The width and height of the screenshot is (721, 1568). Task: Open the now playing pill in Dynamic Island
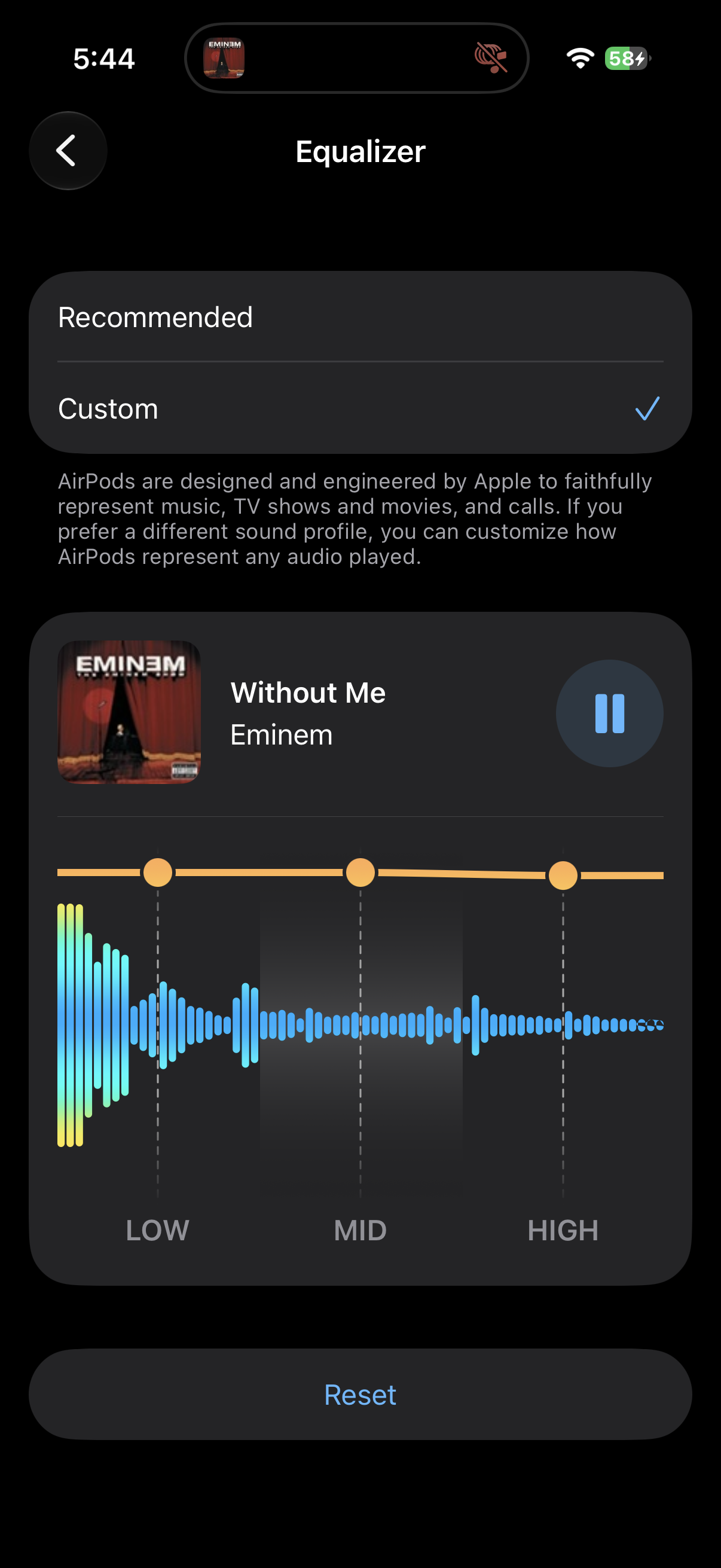pyautogui.click(x=356, y=59)
